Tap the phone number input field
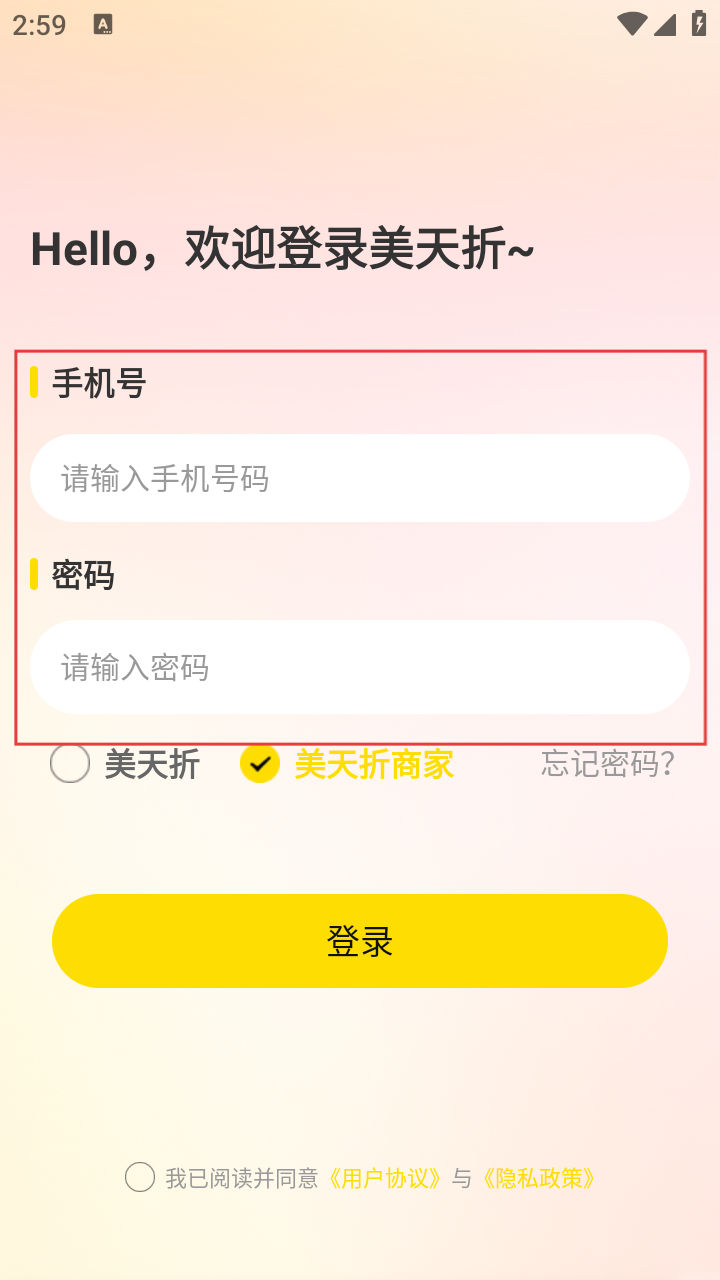 [x=360, y=478]
